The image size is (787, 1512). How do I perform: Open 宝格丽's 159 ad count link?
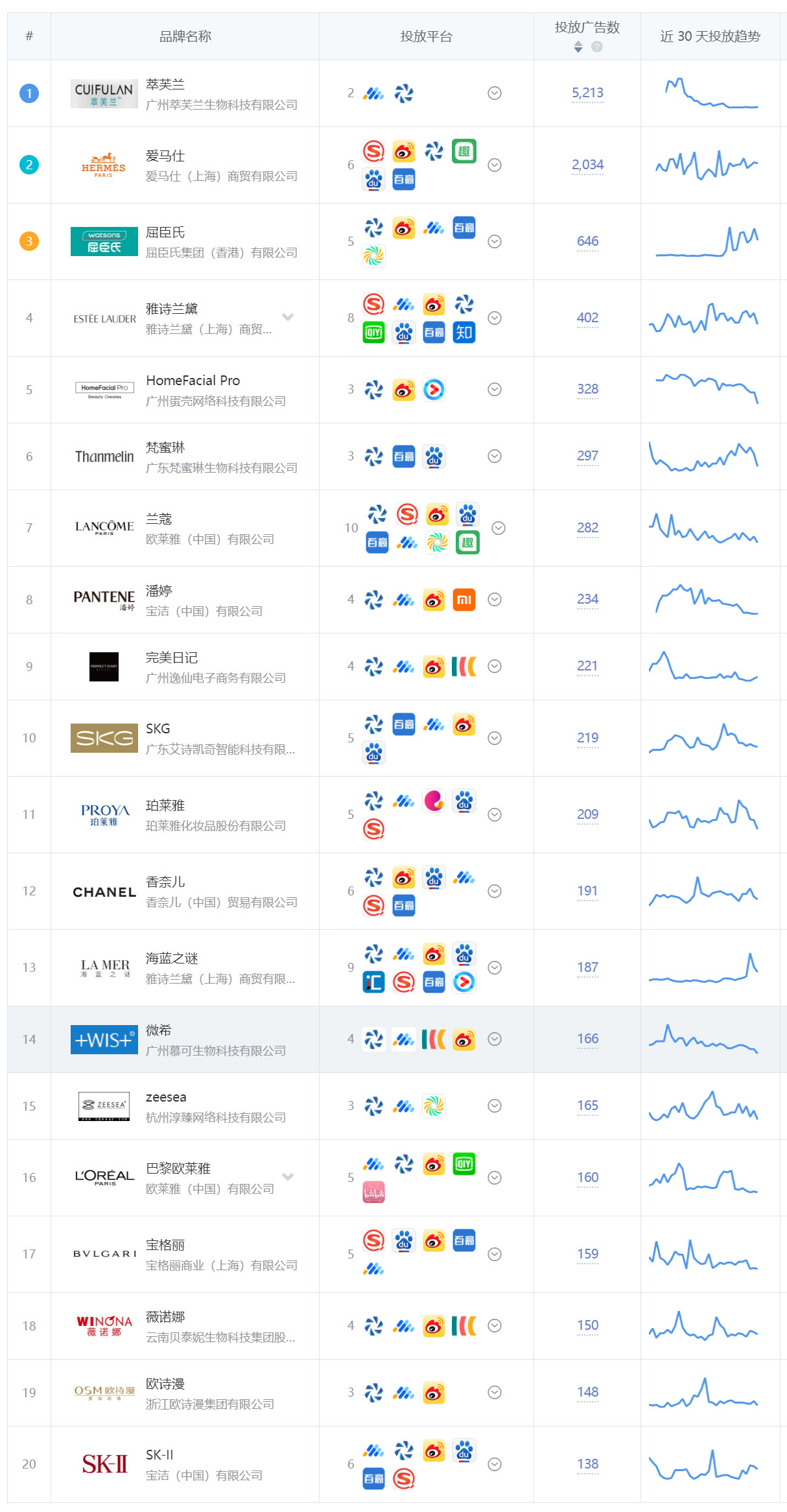click(x=587, y=1254)
